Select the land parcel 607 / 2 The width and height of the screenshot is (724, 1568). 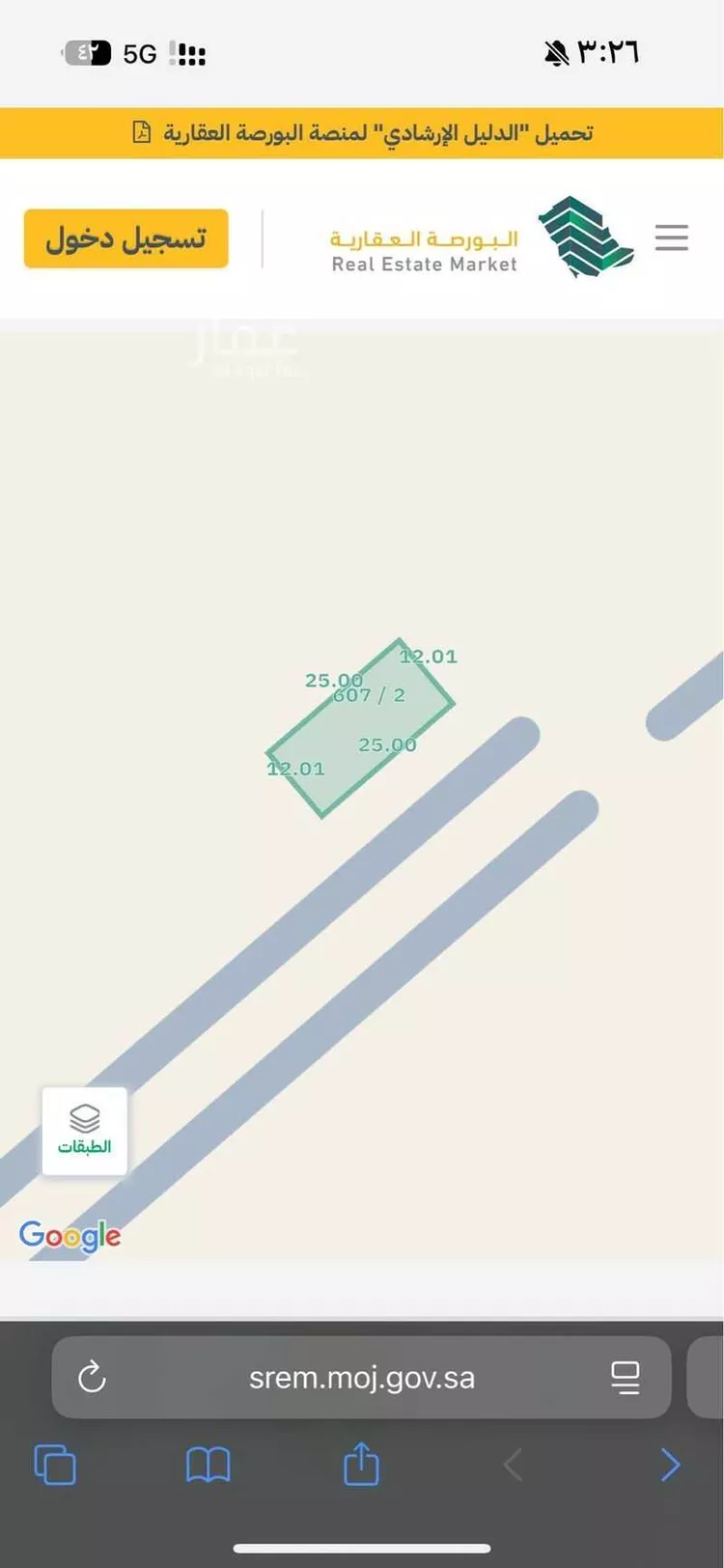point(359,728)
